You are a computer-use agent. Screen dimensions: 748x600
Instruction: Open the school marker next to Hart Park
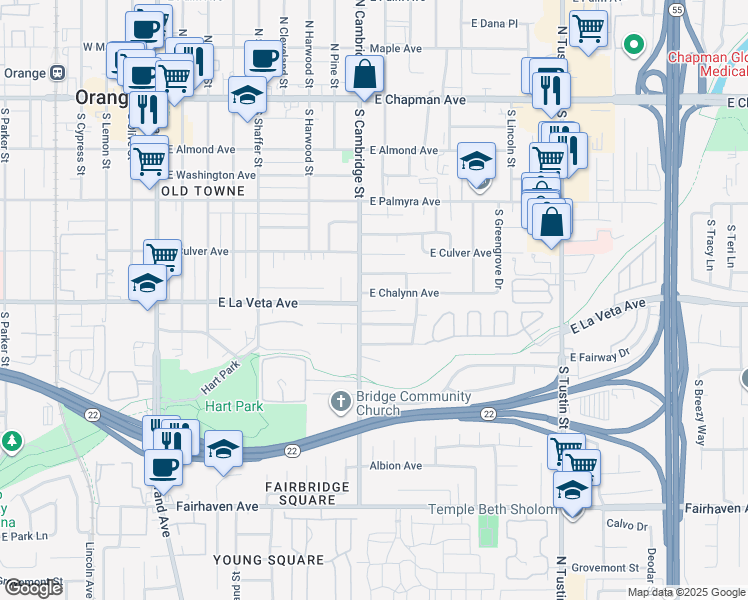[x=224, y=449]
